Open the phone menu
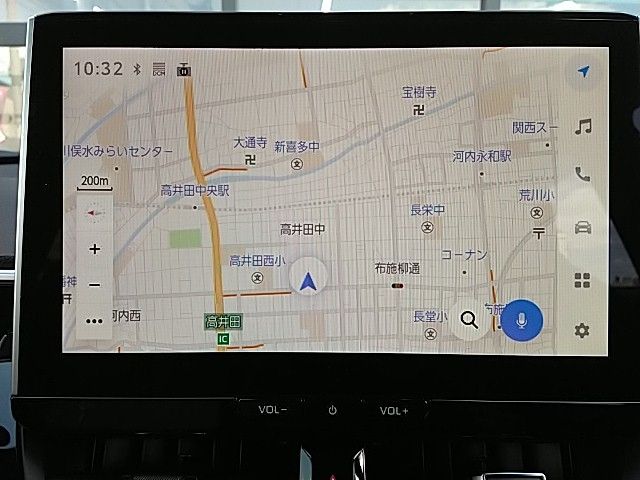 [x=582, y=174]
